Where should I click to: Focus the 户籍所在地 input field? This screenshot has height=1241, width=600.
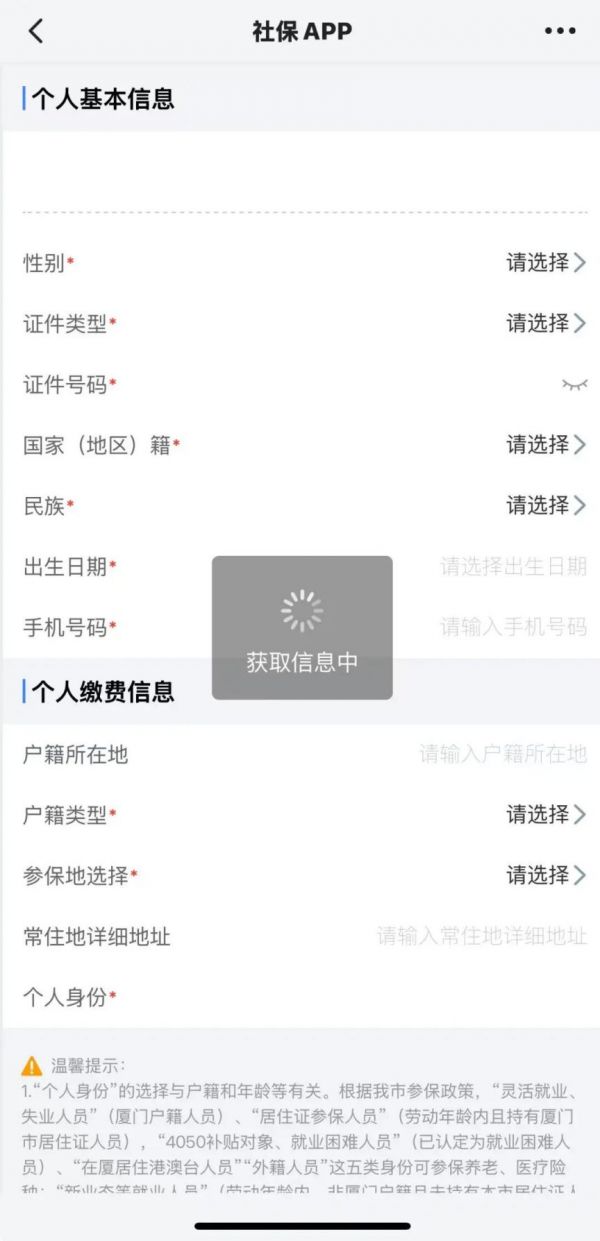[502, 754]
